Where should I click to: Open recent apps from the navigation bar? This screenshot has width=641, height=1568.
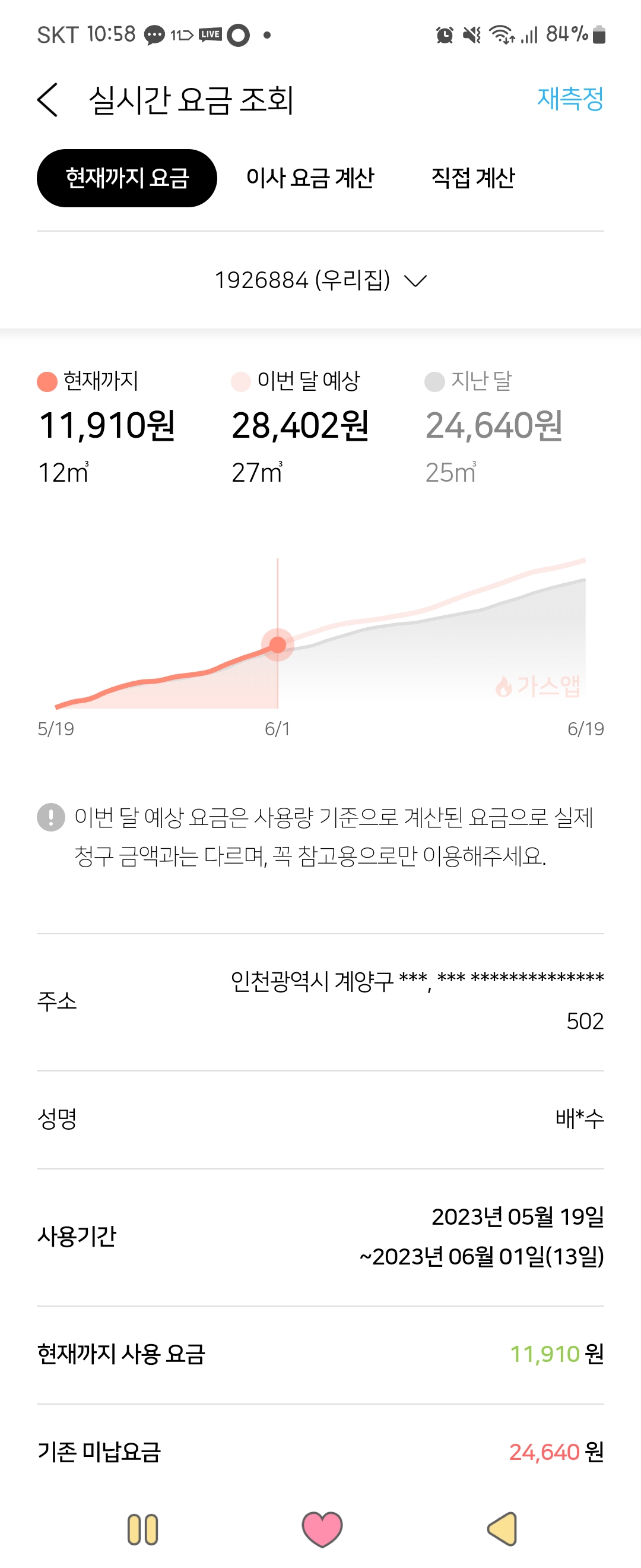click(x=143, y=1529)
